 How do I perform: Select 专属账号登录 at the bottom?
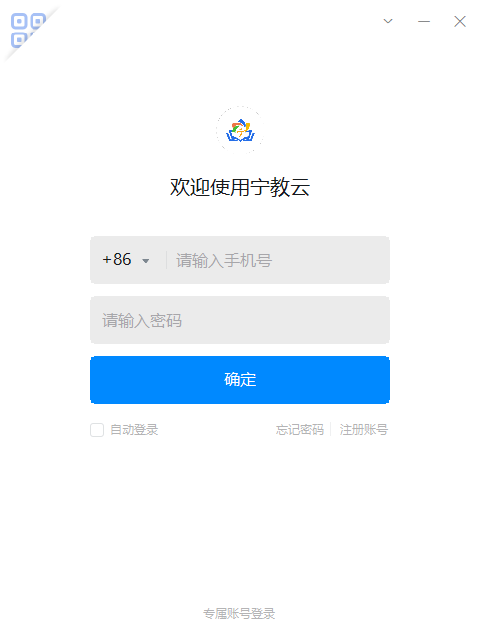point(239,613)
